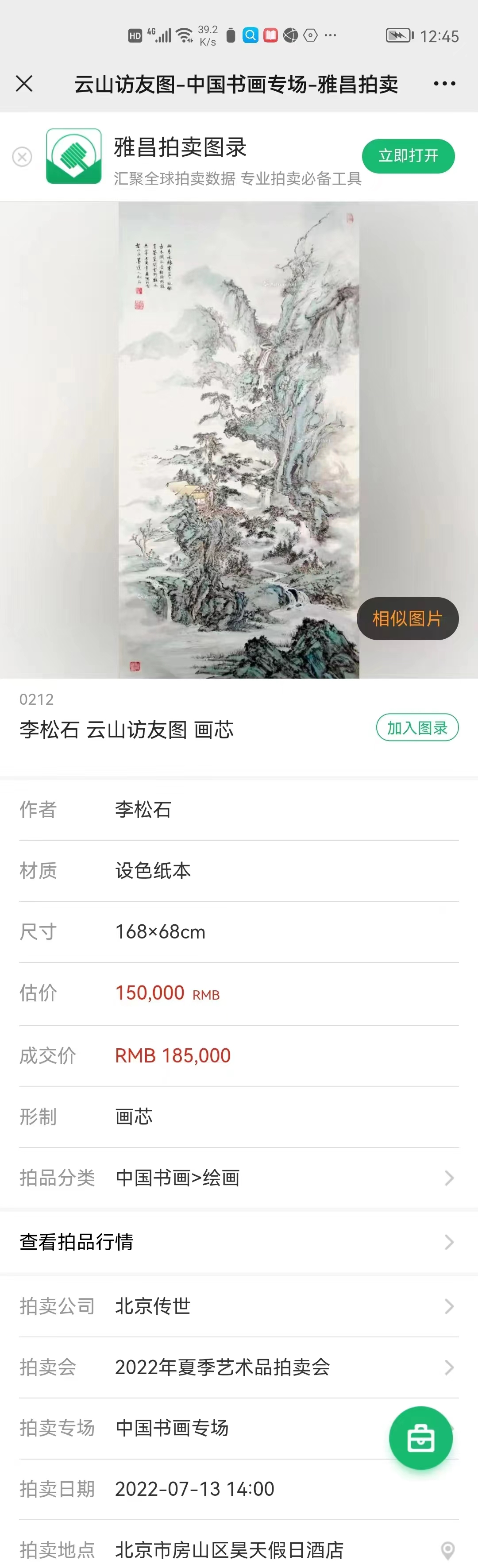Screen dimensions: 478x1568
Task: Open 2022年夏季艺术品拍卖会 auction event
Action: [239, 1367]
